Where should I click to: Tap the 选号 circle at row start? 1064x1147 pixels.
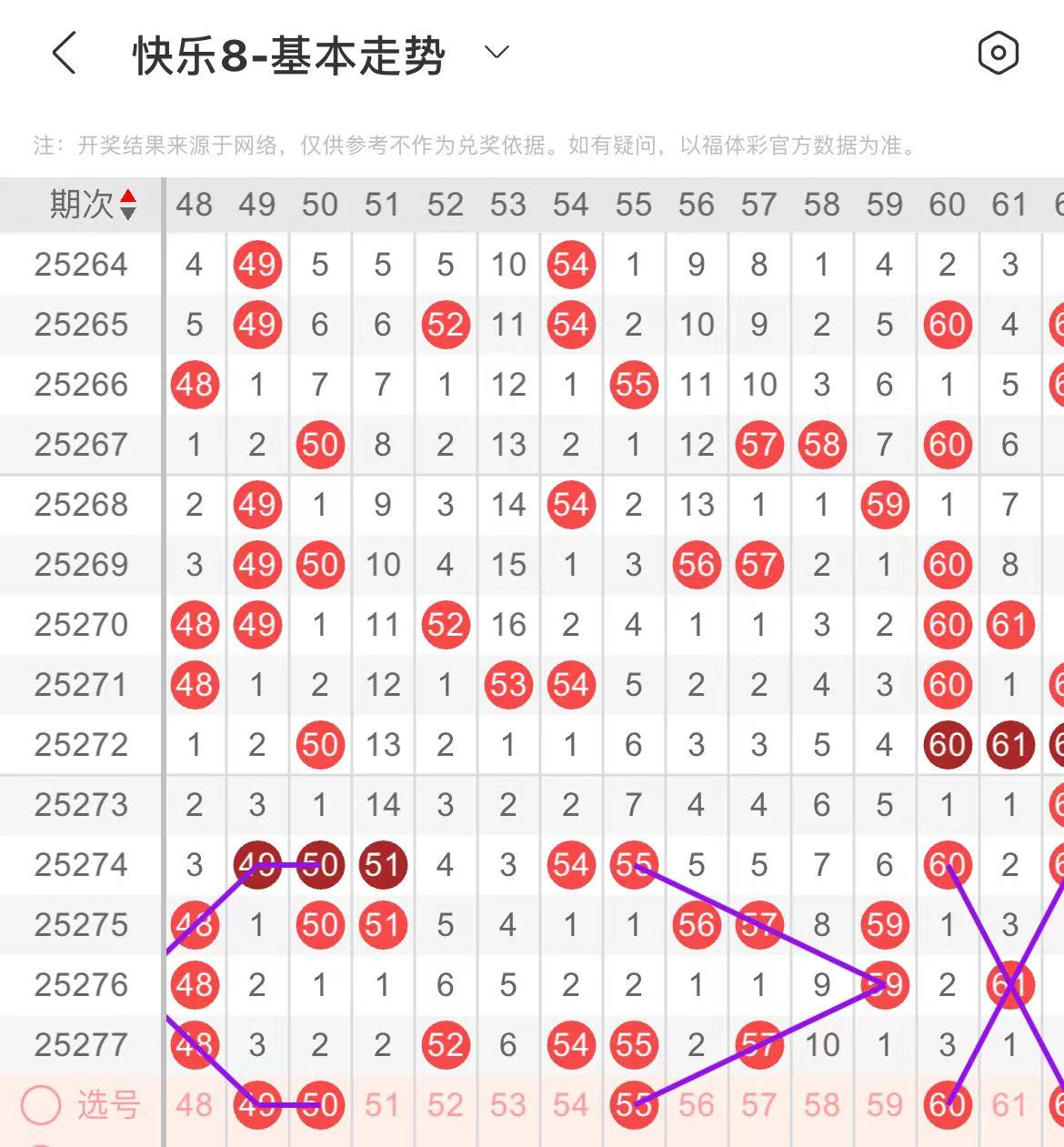tap(41, 1105)
